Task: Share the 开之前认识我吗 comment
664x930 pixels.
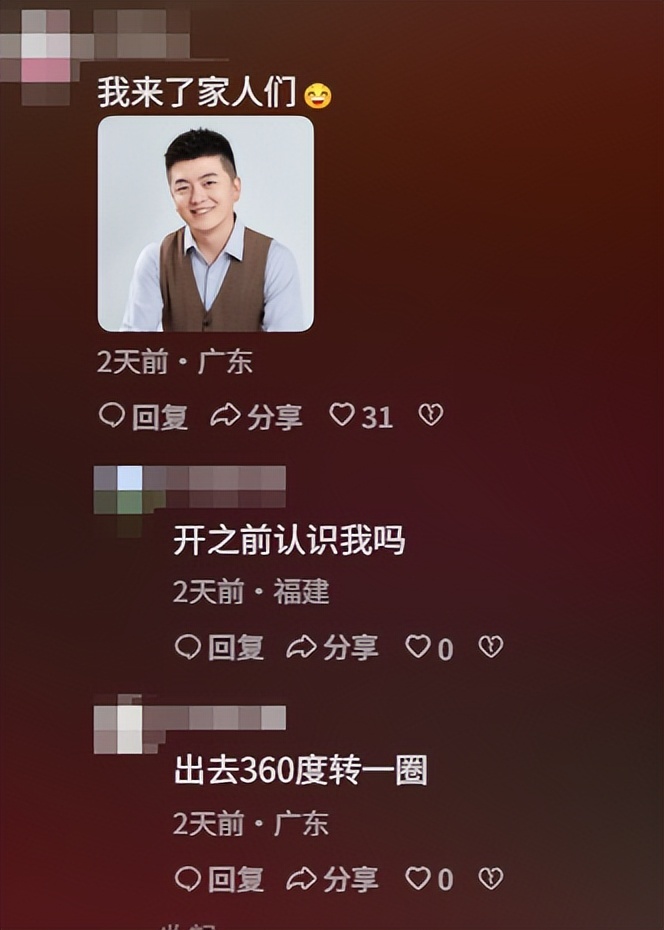Action: 332,648
